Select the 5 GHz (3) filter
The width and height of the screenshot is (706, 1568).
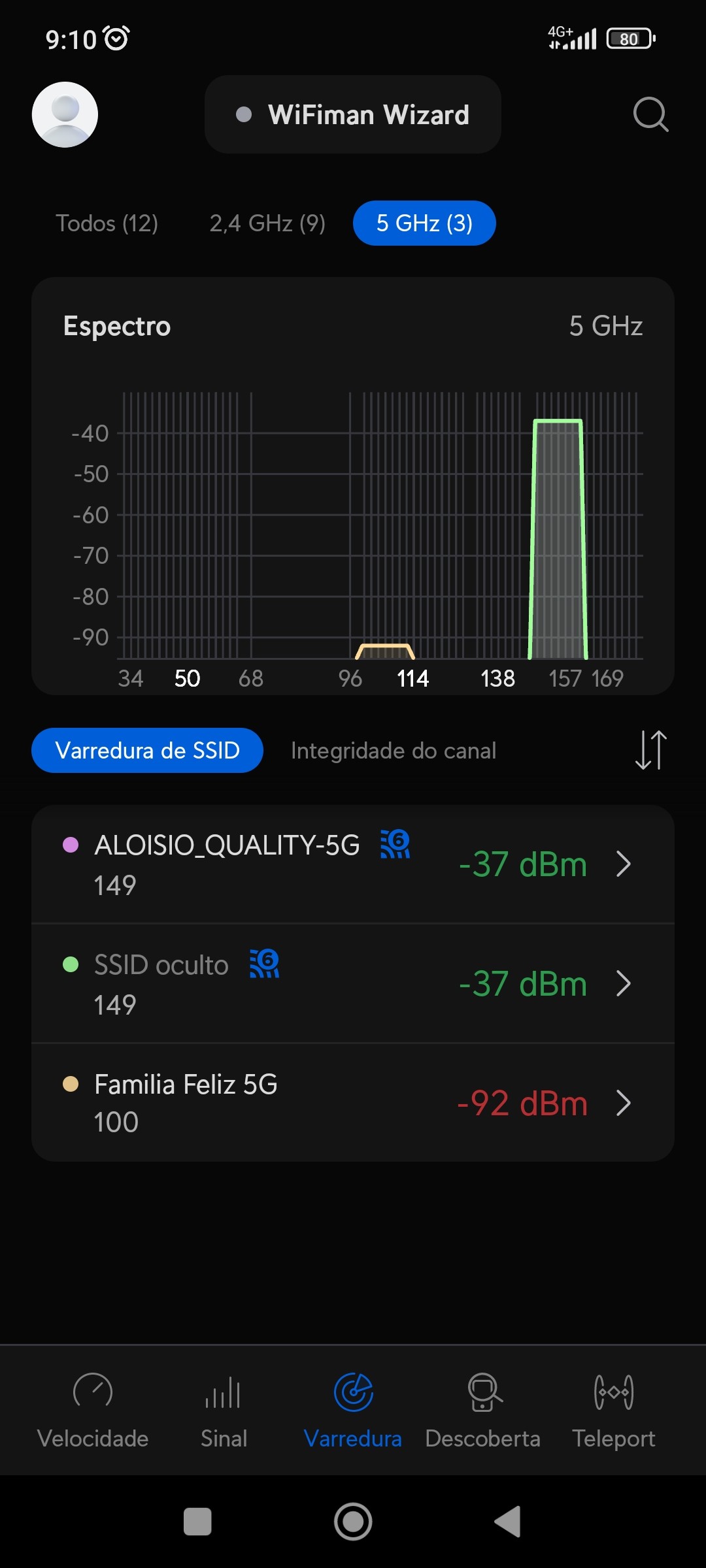424,223
